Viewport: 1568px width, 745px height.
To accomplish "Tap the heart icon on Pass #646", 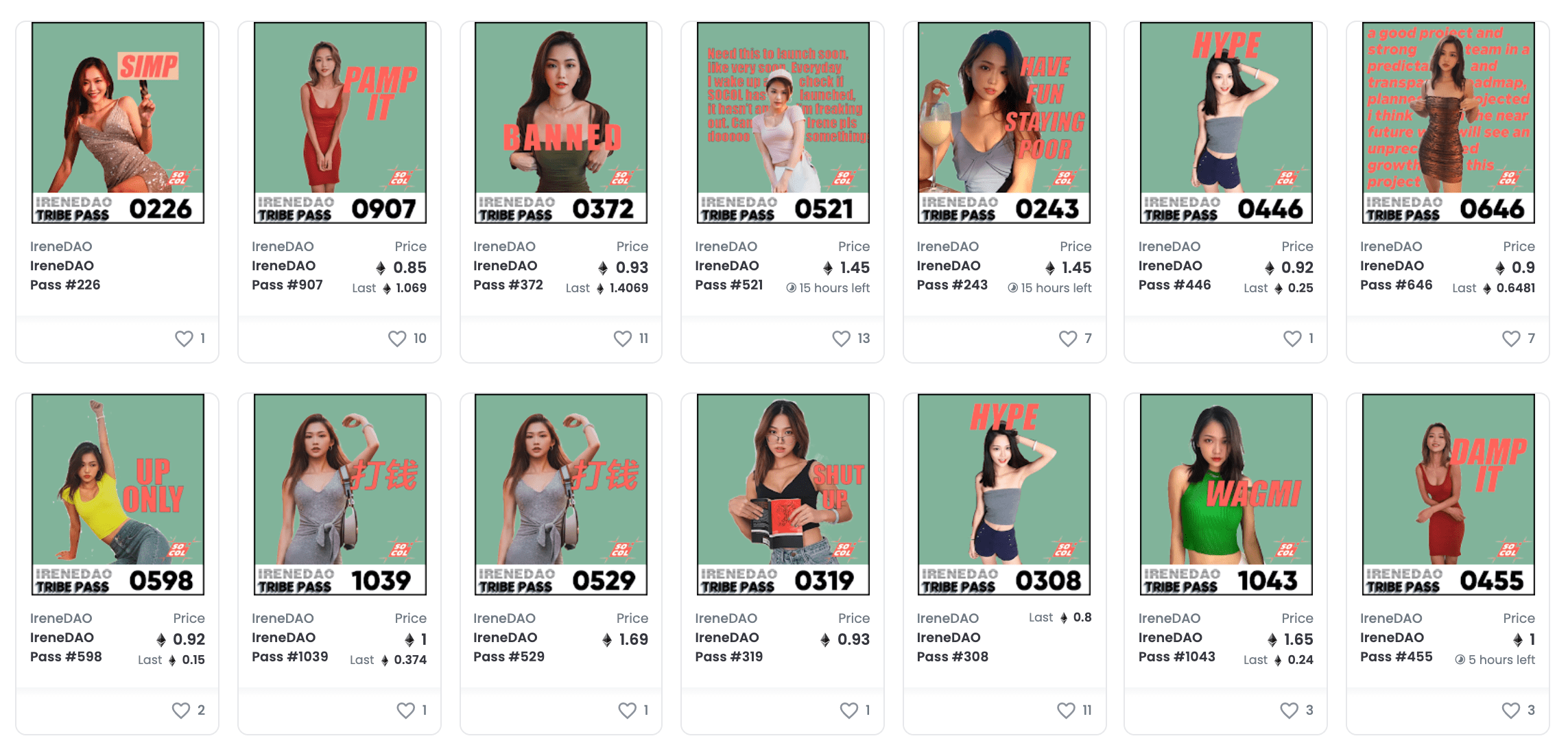I will (x=1511, y=338).
